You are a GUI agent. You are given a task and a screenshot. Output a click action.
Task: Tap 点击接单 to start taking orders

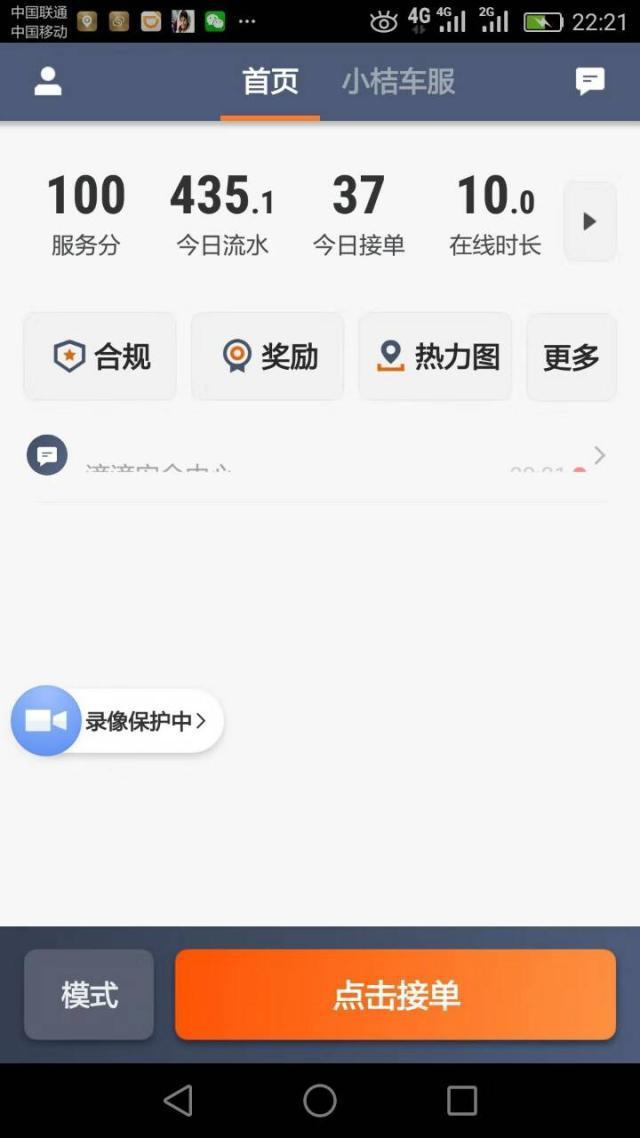click(396, 995)
